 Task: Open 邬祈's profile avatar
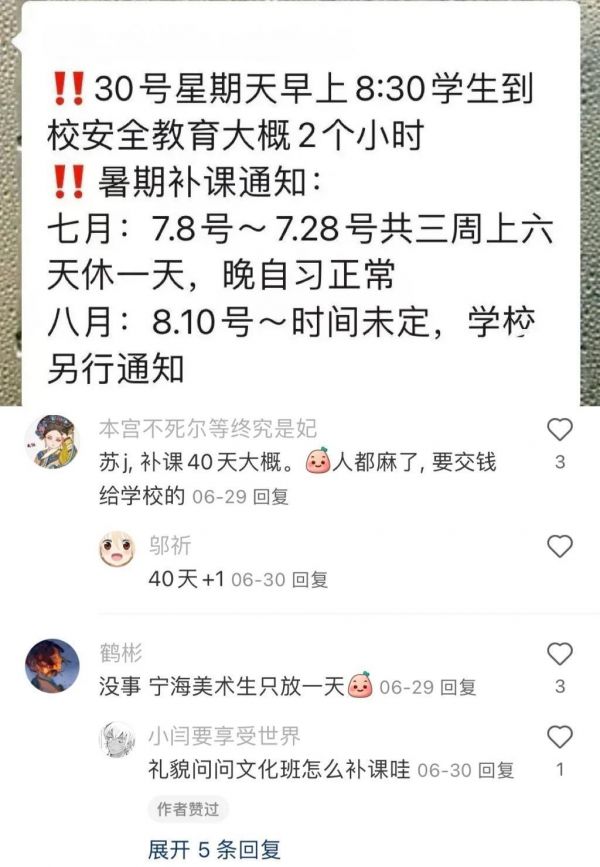pos(117,549)
